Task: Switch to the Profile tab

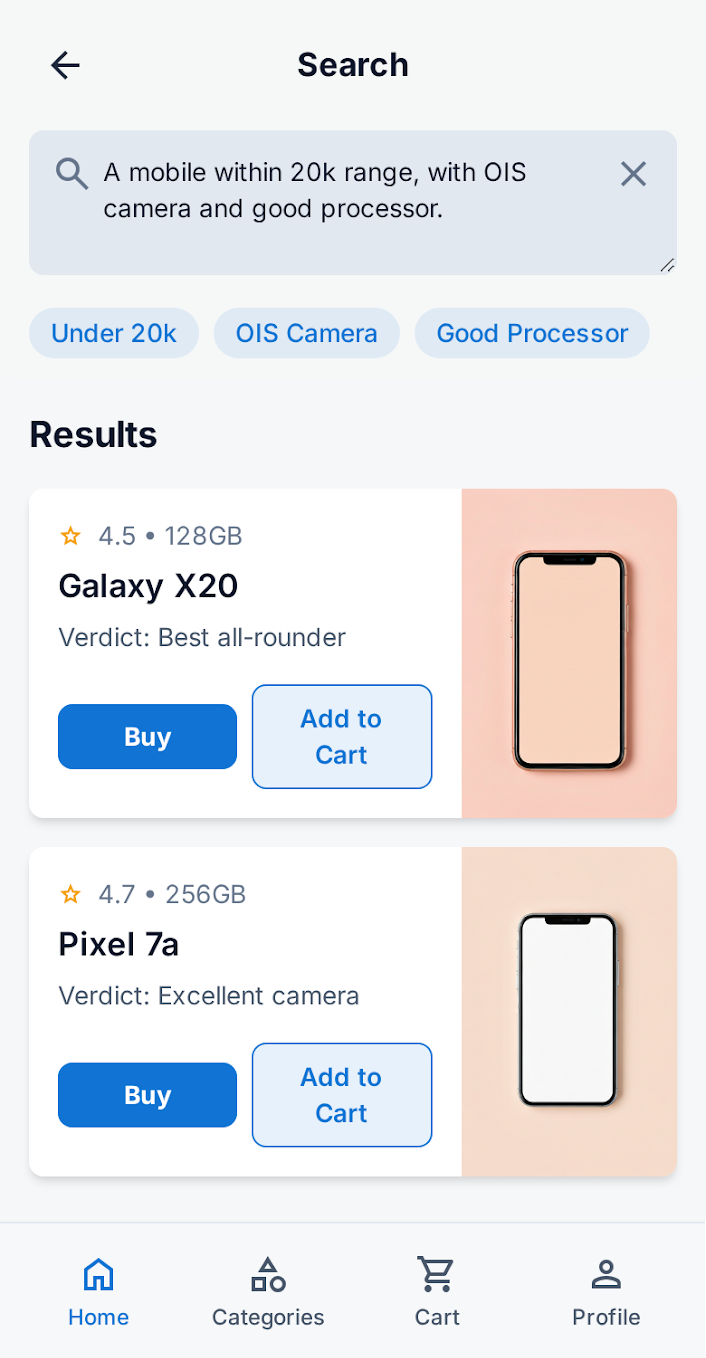Action: [606, 1291]
